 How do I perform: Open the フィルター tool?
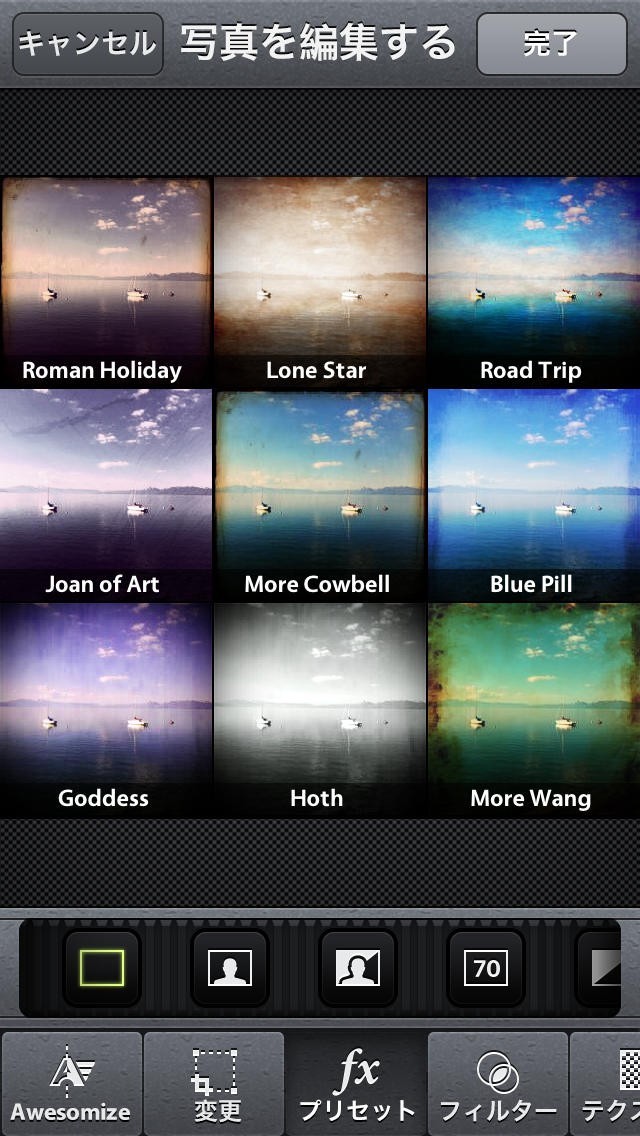point(498,1084)
